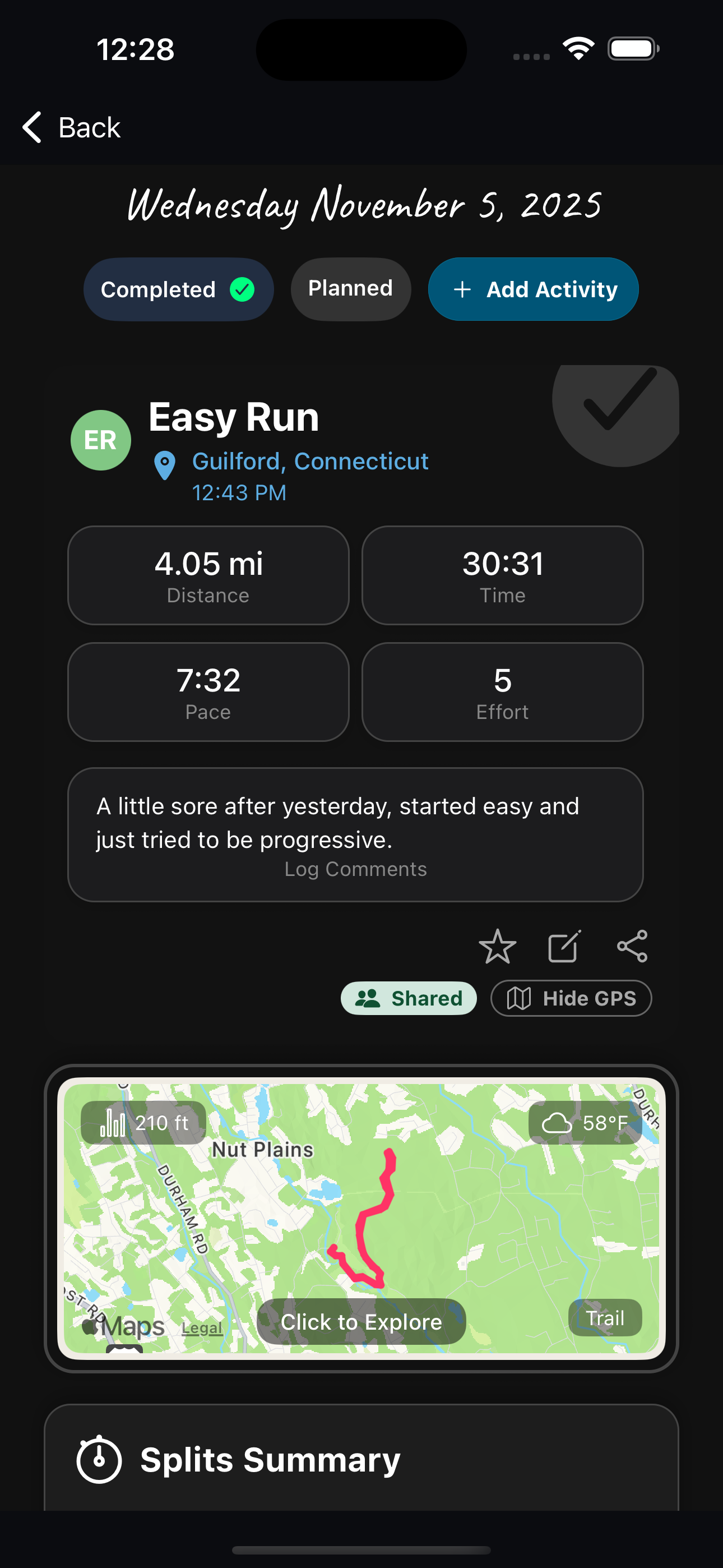Open the Legal link on the map
This screenshot has height=1568, width=723.
(201, 1327)
